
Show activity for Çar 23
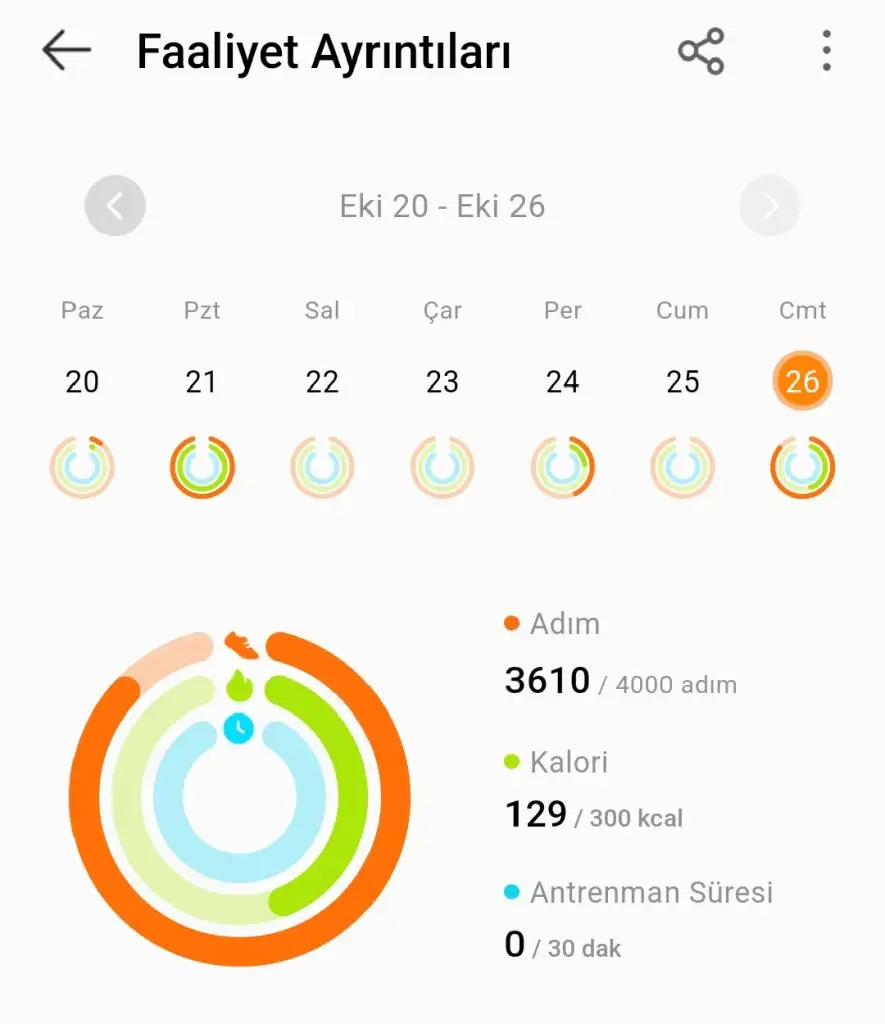pyautogui.click(x=442, y=382)
